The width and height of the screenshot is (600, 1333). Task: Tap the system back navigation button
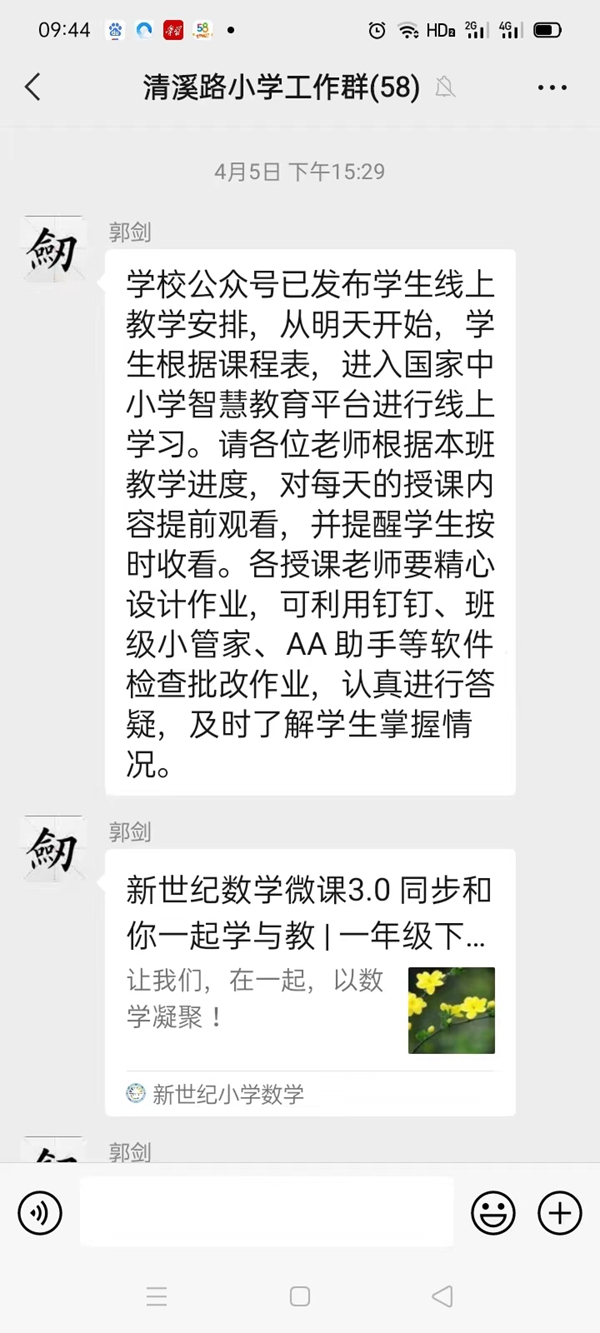pyautogui.click(x=442, y=1297)
